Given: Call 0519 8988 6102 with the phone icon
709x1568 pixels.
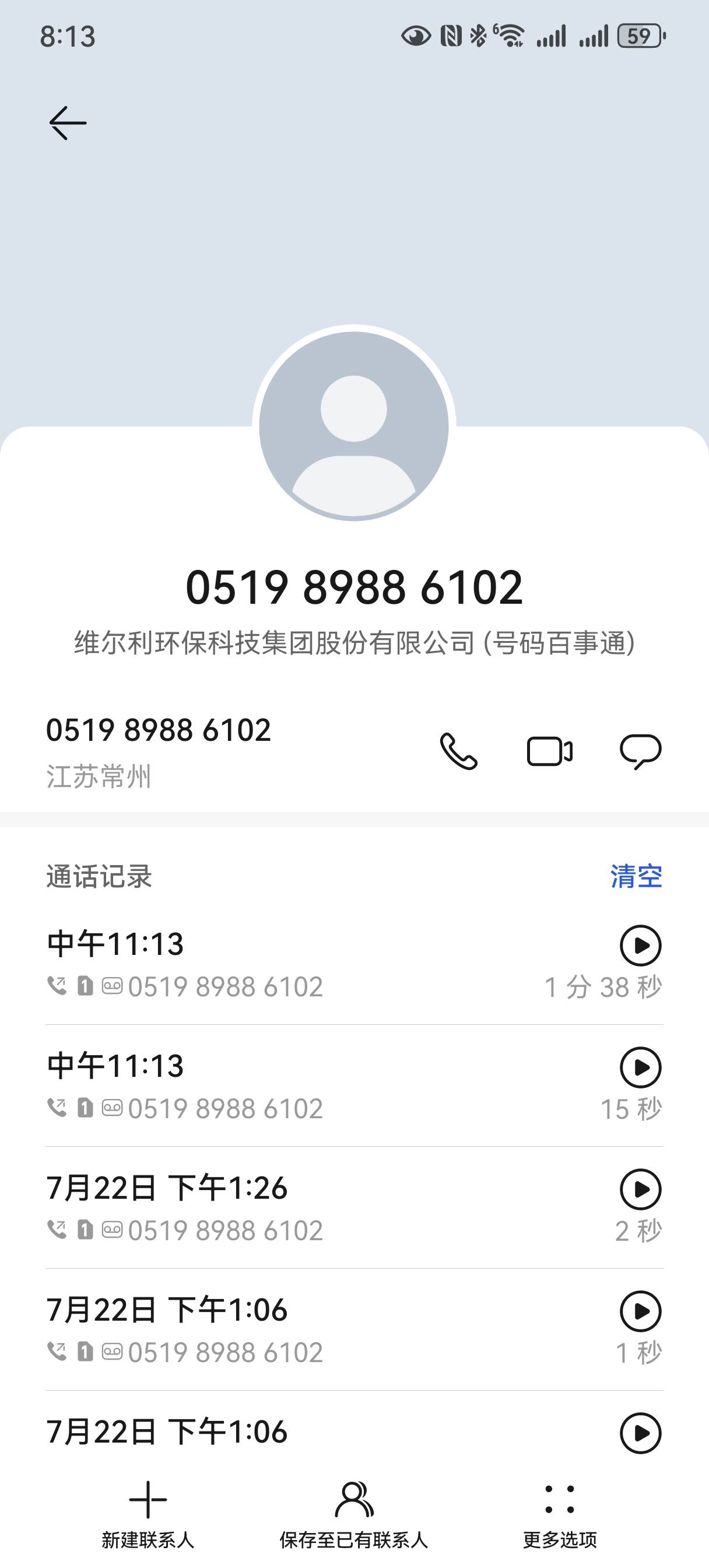Looking at the screenshot, I should [459, 751].
